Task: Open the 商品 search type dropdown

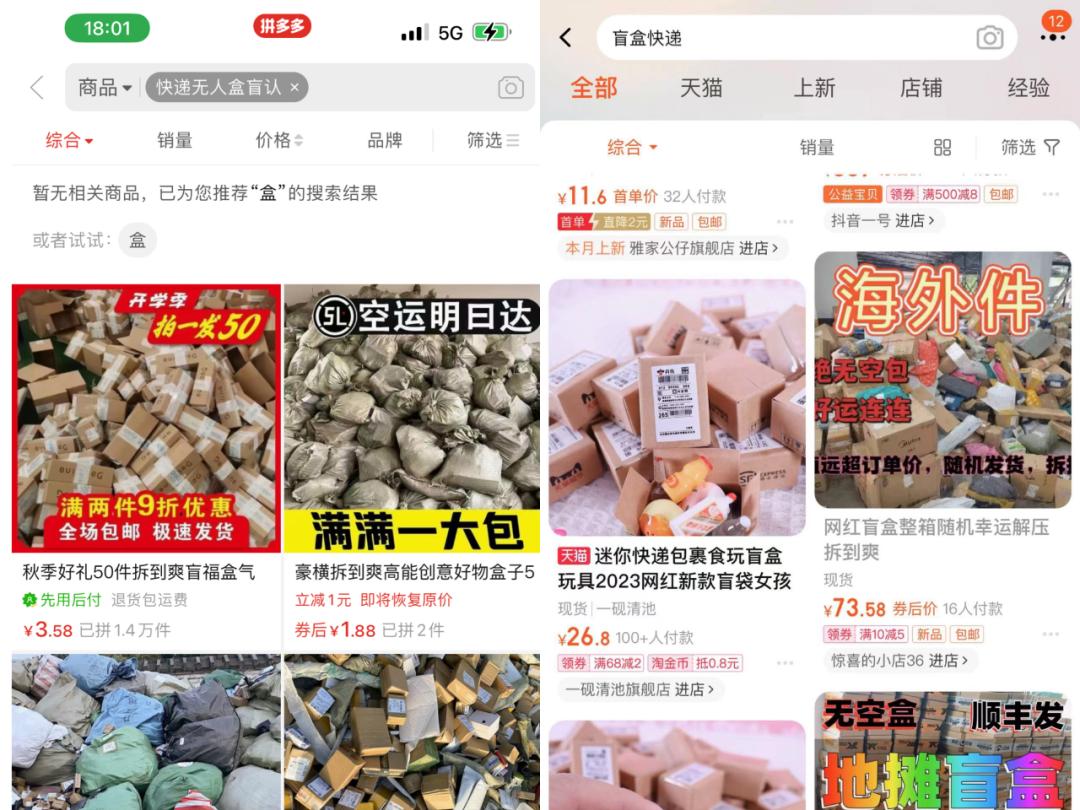Action: [x=105, y=88]
